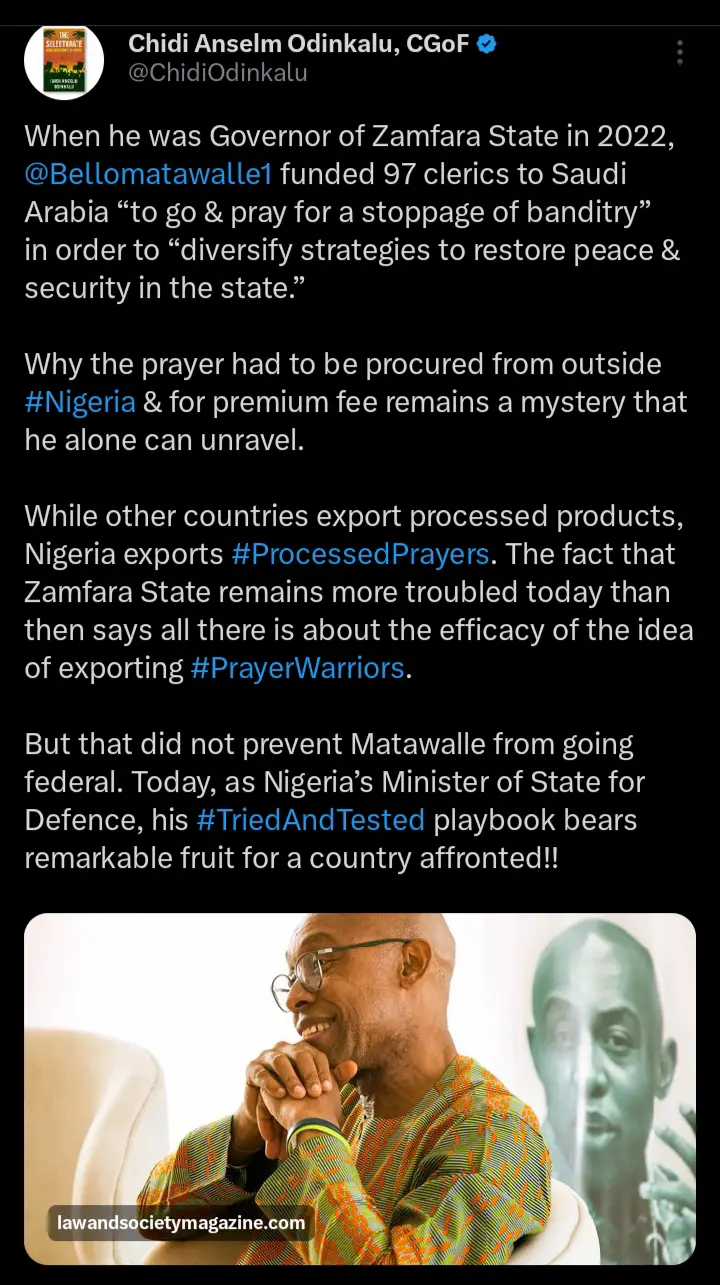The height and width of the screenshot is (1285, 720).
Task: Open the #Nigeria hashtag
Action: click(80, 402)
